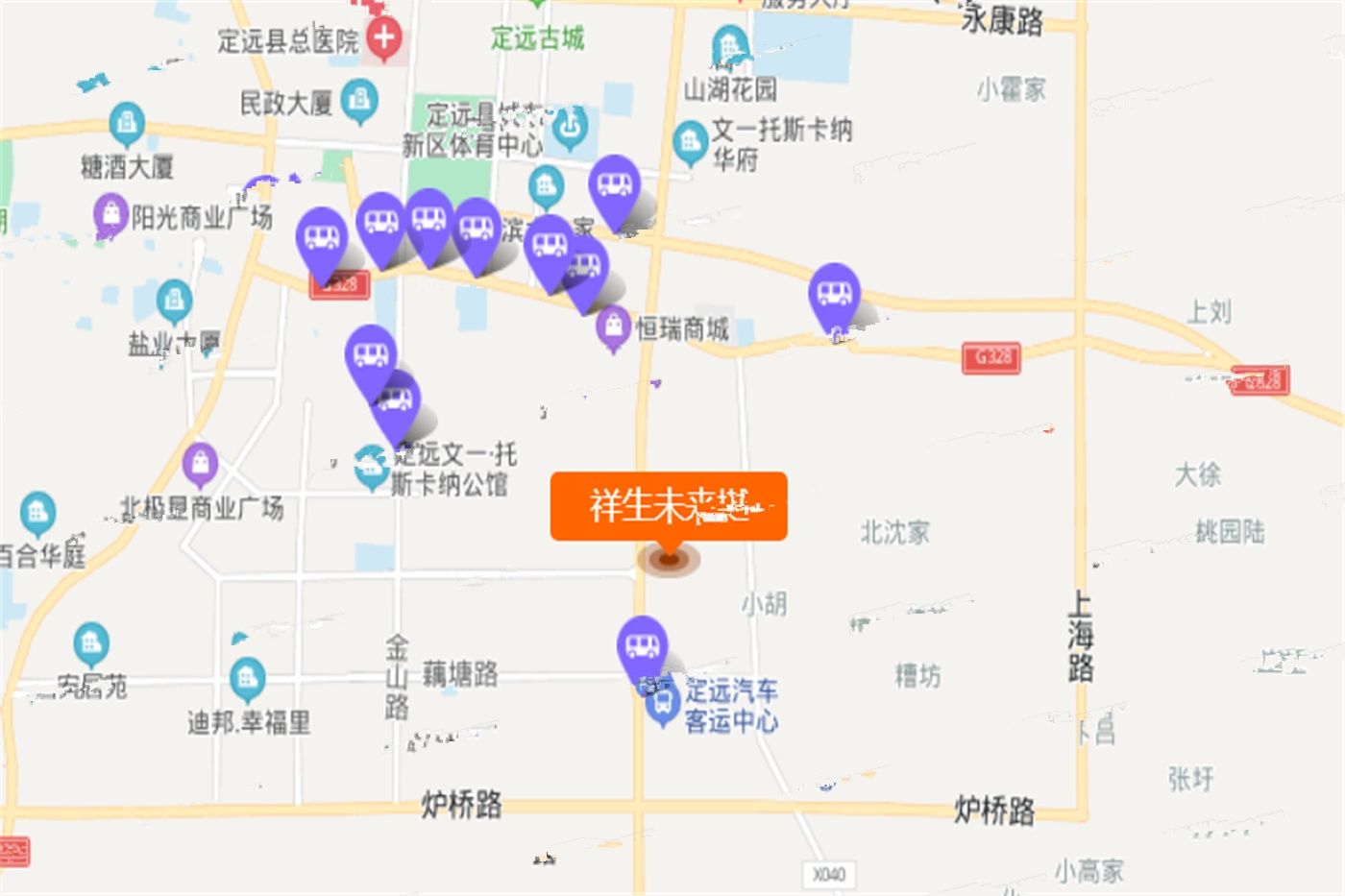Tap the bus stop marker above the G328 badge
The width and height of the screenshot is (1345, 896).
322,238
